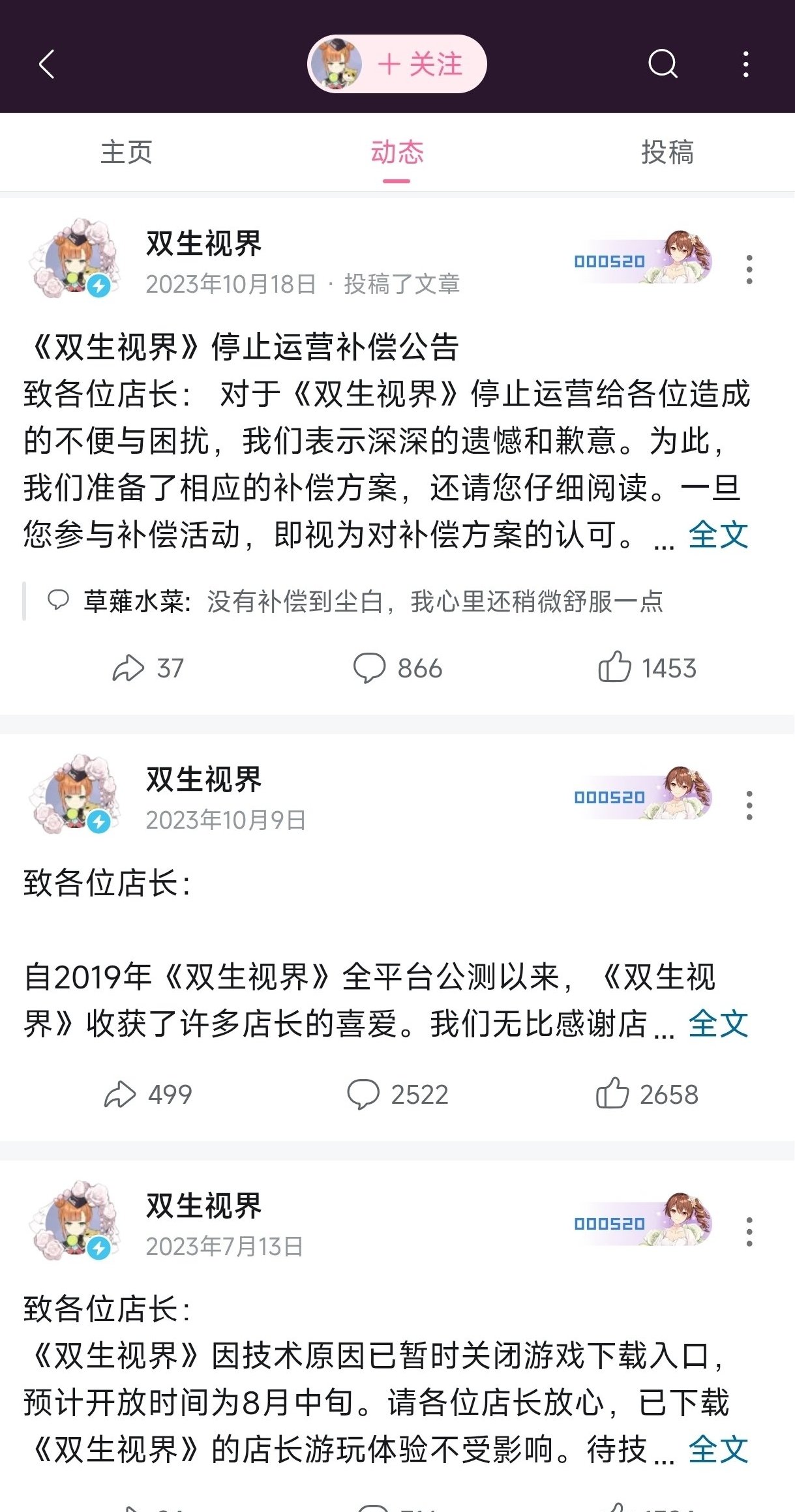Switch to the 主页 tab
Viewport: 795px width, 1512px height.
pyautogui.click(x=126, y=153)
